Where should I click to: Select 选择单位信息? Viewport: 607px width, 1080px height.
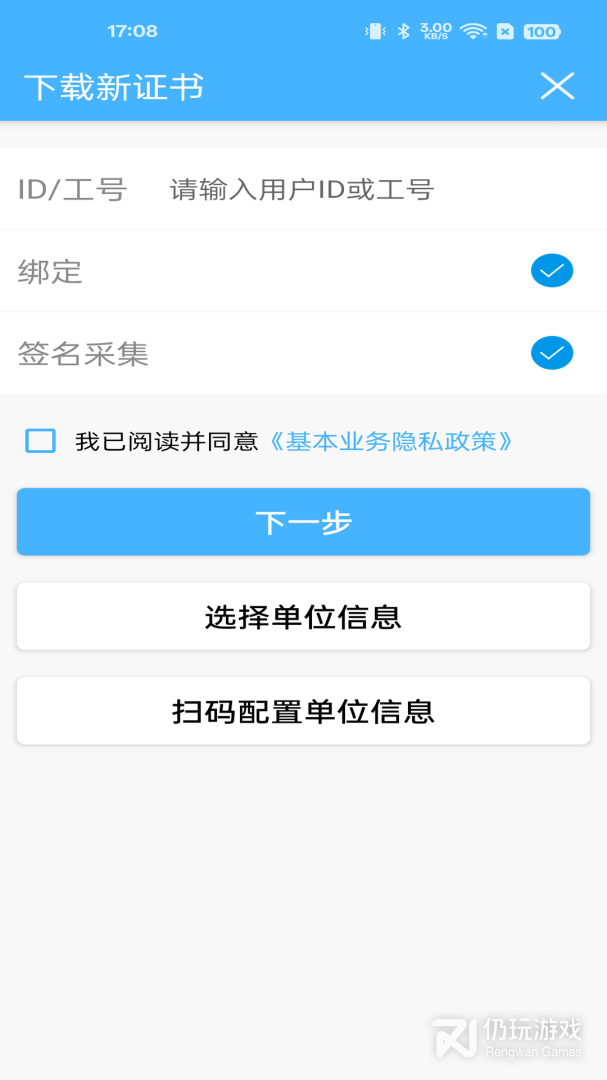[x=303, y=616]
